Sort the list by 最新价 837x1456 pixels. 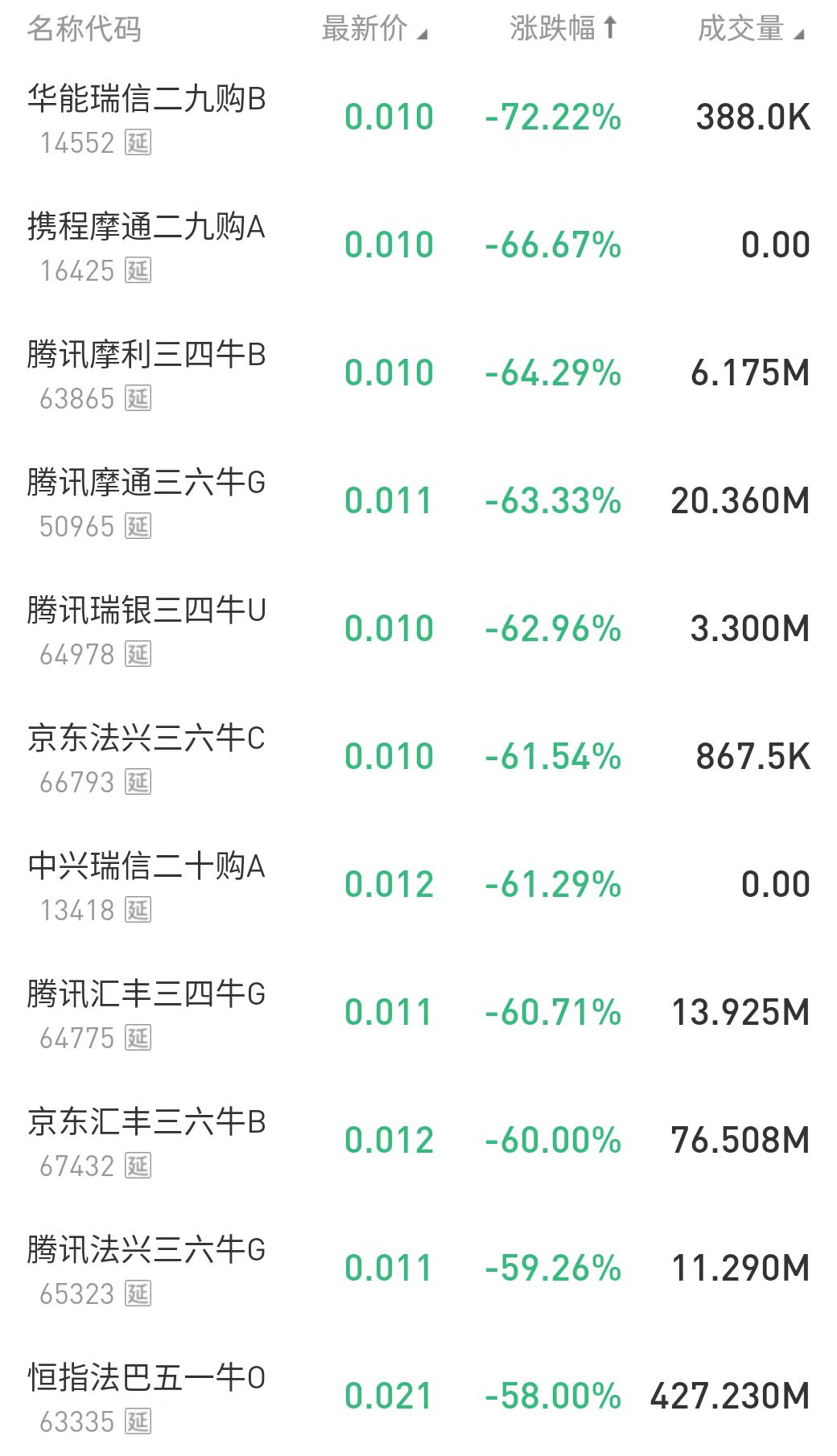click(x=374, y=29)
